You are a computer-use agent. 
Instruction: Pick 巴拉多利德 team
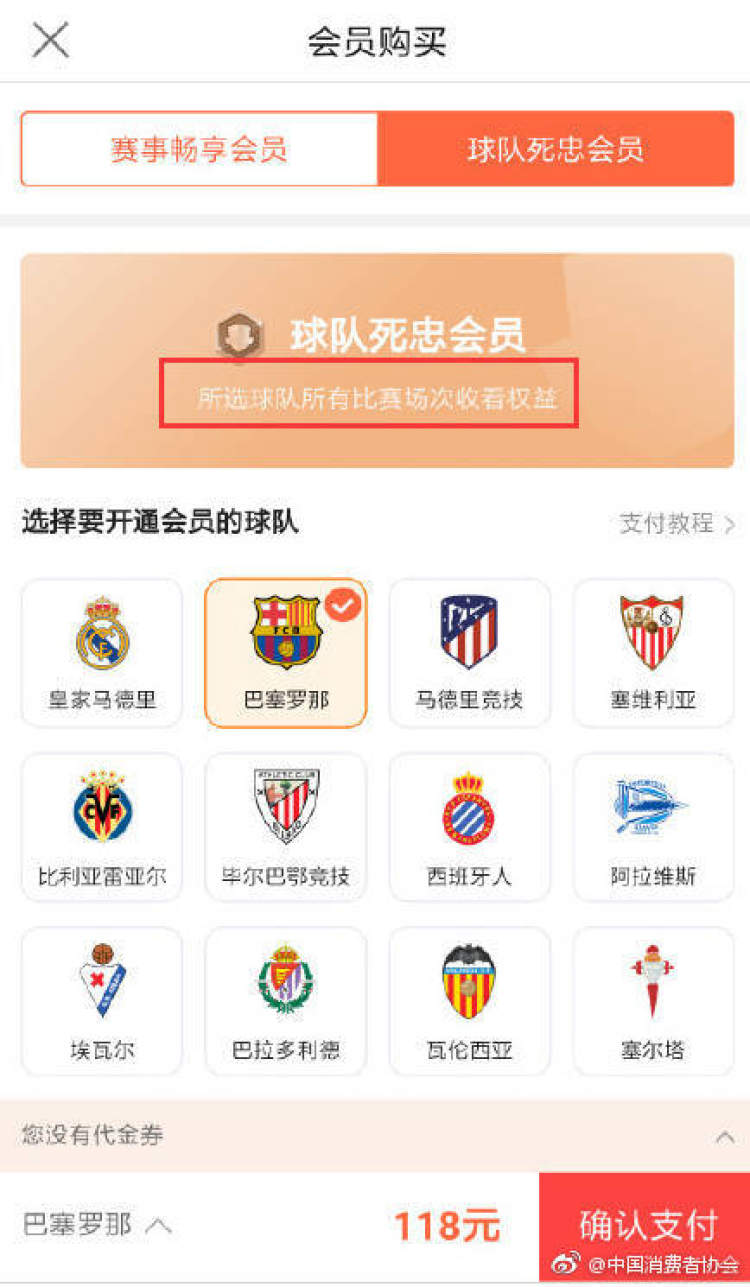pos(286,1001)
